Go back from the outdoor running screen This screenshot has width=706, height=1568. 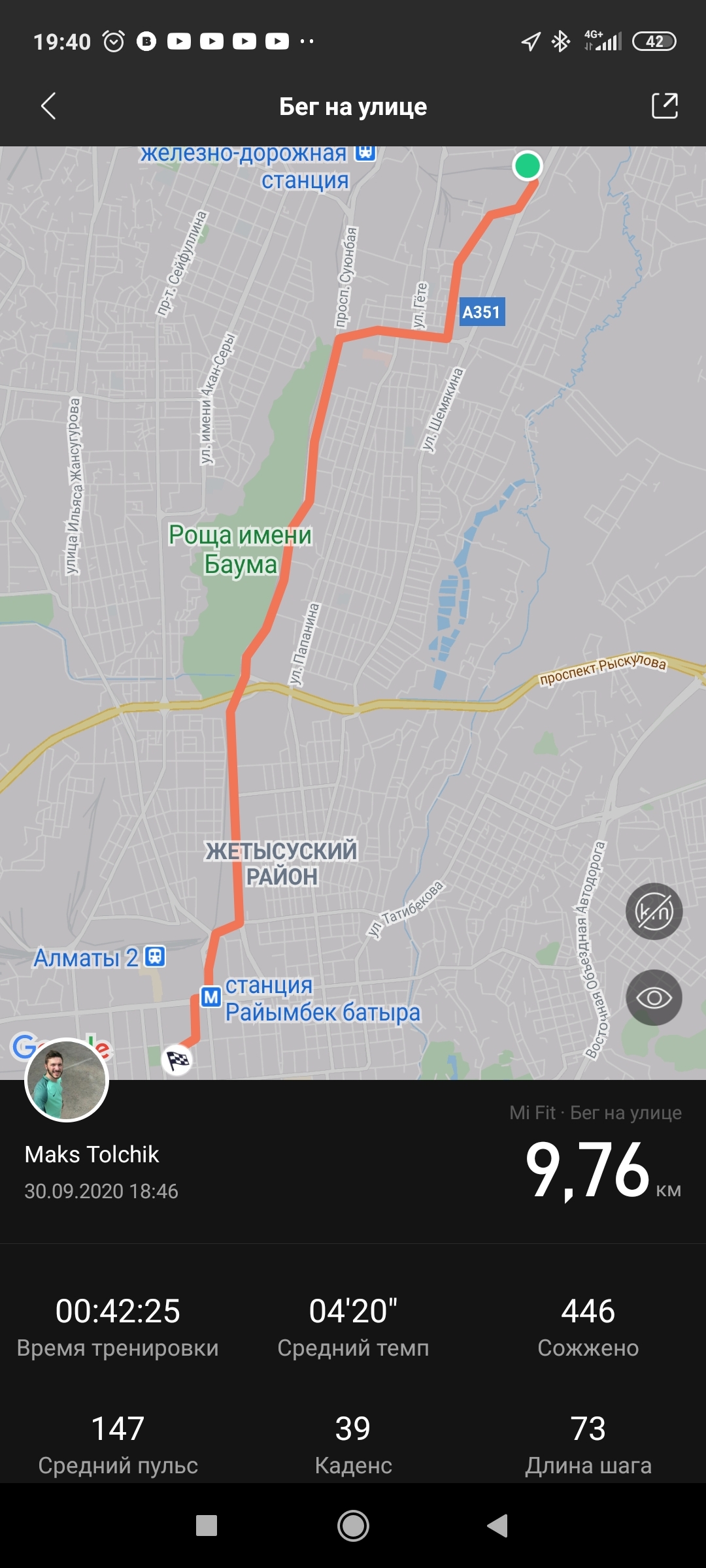[49, 106]
